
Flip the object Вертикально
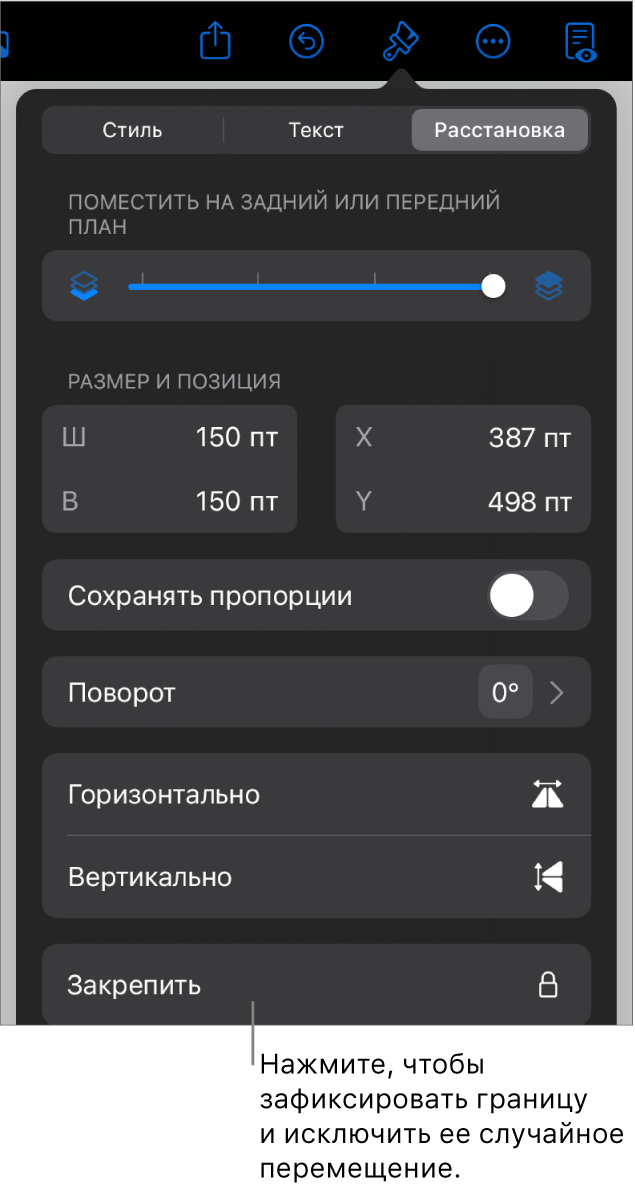316,877
